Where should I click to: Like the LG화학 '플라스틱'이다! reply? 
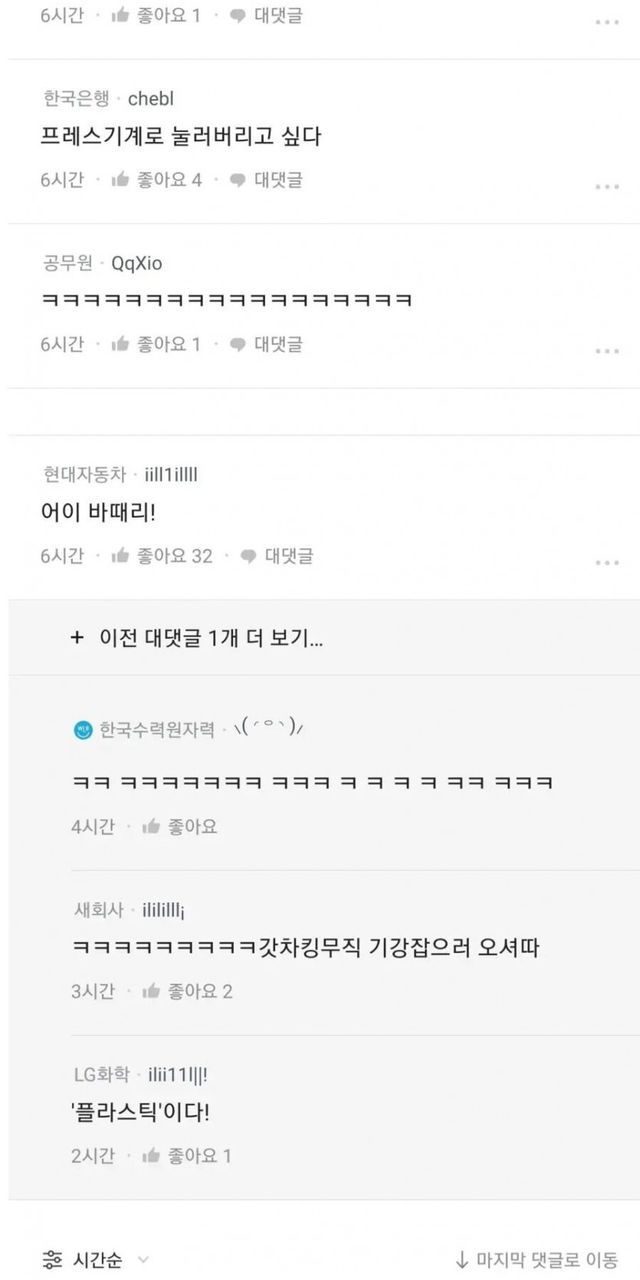pyautogui.click(x=187, y=1156)
